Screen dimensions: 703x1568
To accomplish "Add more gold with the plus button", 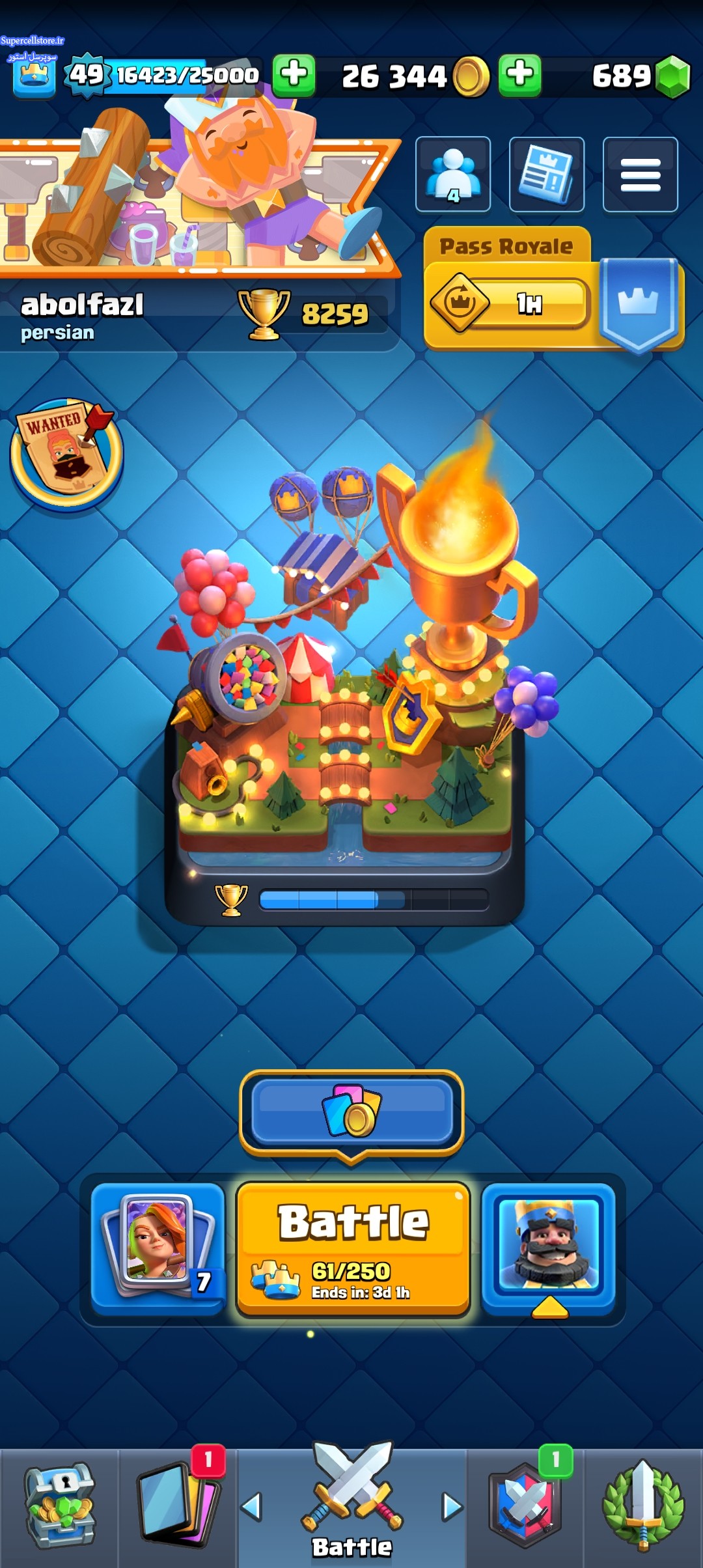I will pos(294,75).
